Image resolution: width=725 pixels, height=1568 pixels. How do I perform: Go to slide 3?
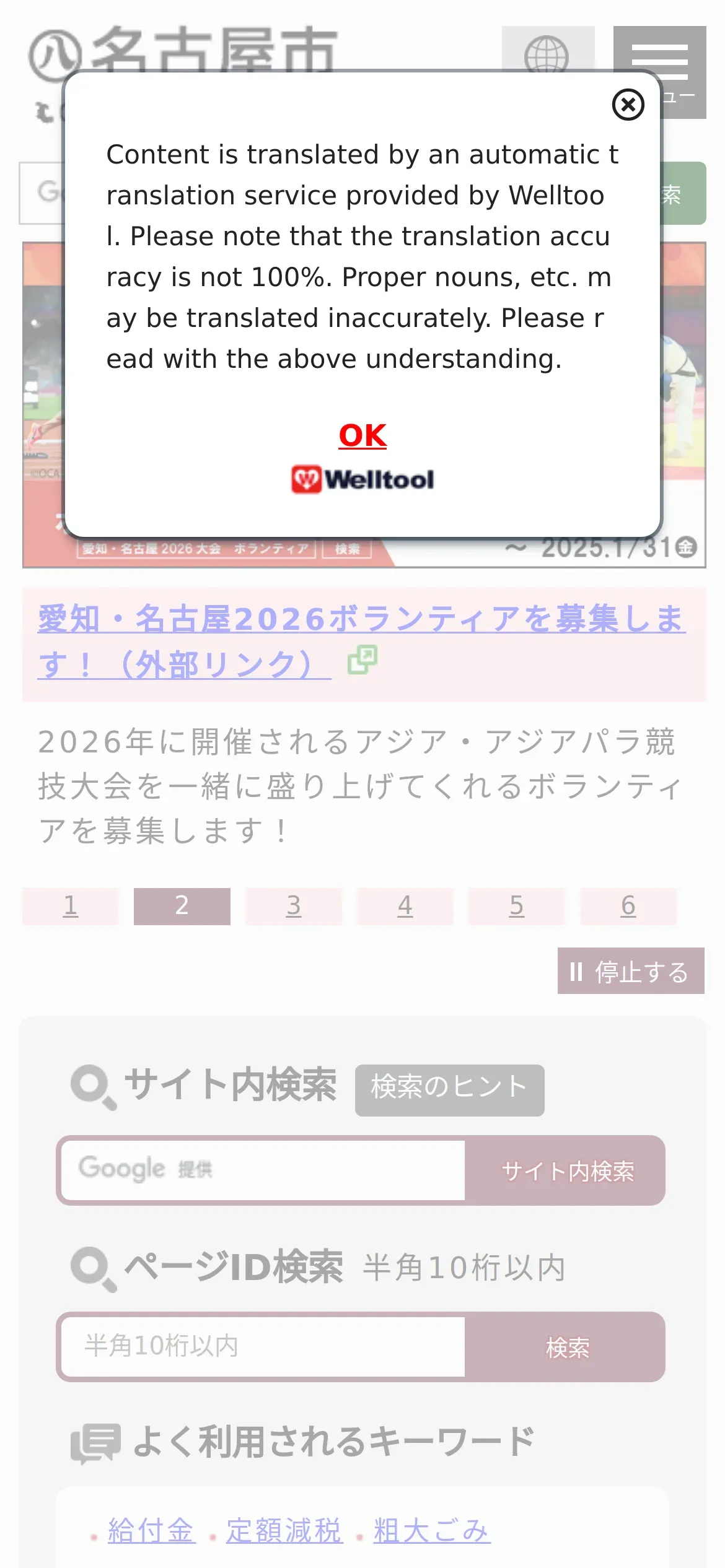pyautogui.click(x=294, y=906)
